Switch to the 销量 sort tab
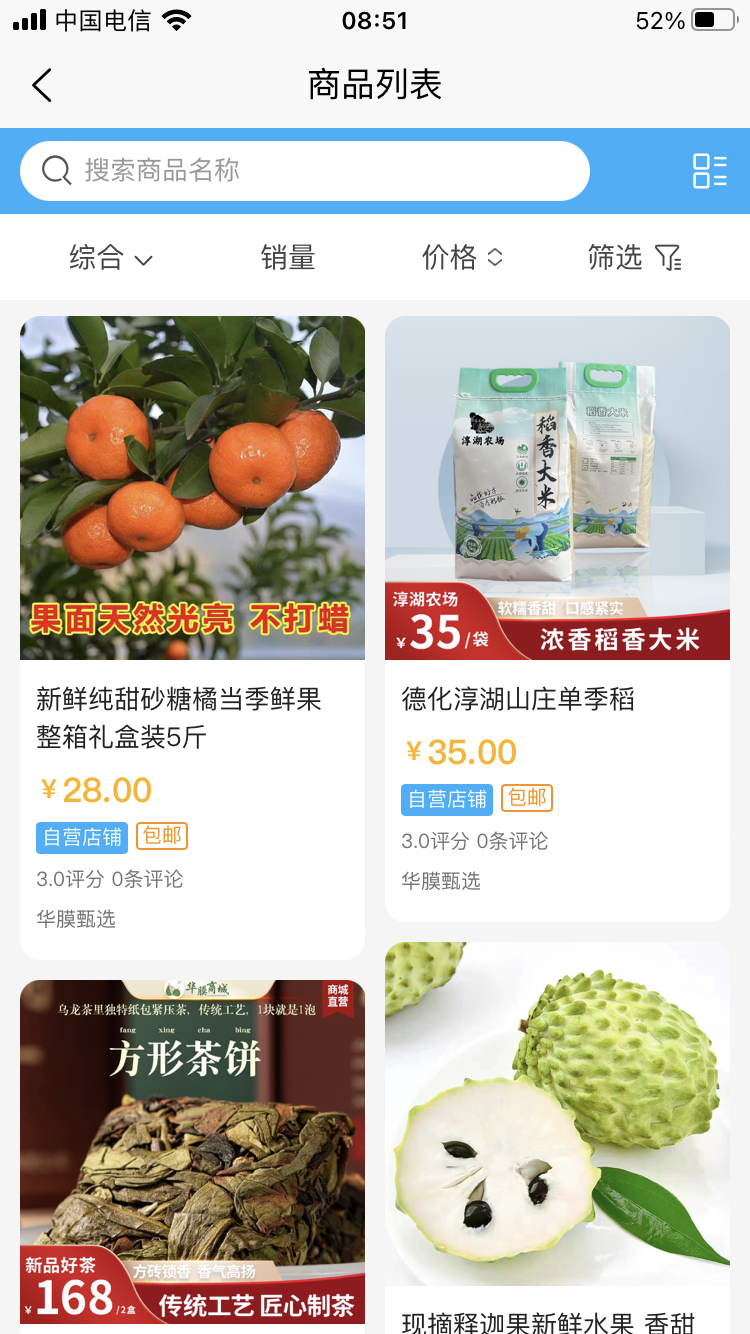Viewport: 750px width, 1334px height. tap(288, 257)
